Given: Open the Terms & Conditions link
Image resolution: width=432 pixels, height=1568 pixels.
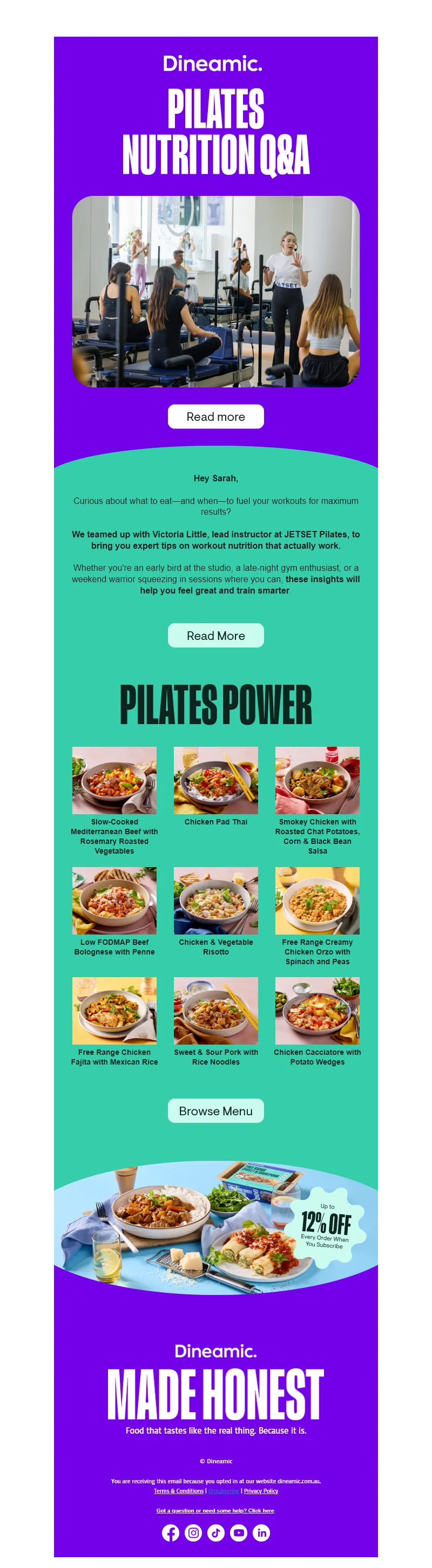Looking at the screenshot, I should pos(179,1491).
